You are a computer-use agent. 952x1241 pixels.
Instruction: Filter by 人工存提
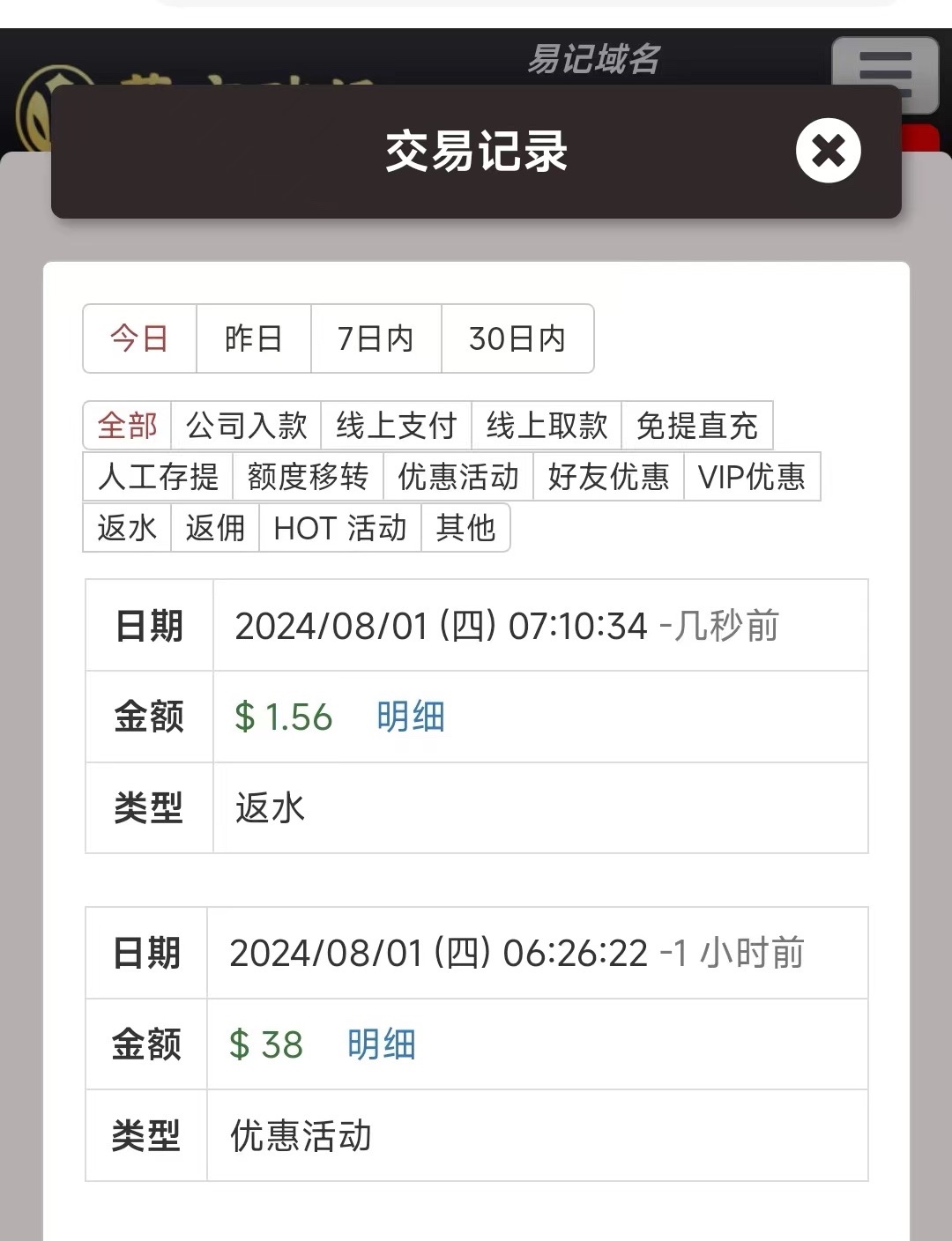tap(159, 477)
